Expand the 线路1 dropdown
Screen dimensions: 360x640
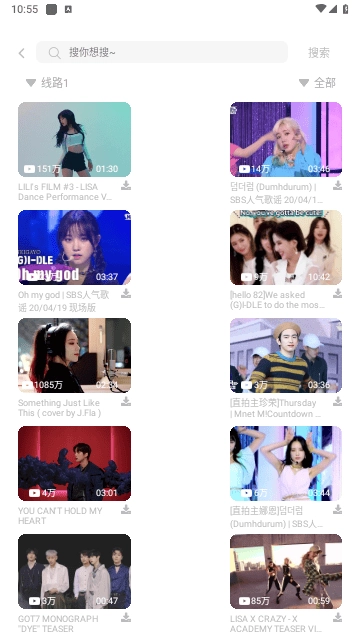coord(47,83)
